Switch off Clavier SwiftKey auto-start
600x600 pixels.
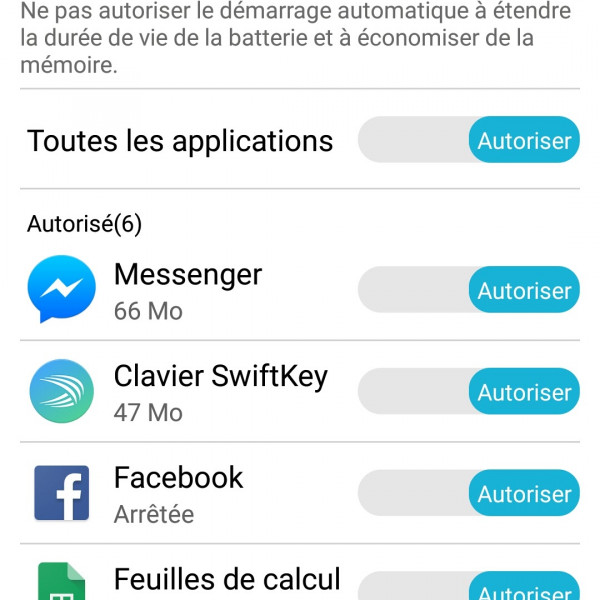[468, 392]
